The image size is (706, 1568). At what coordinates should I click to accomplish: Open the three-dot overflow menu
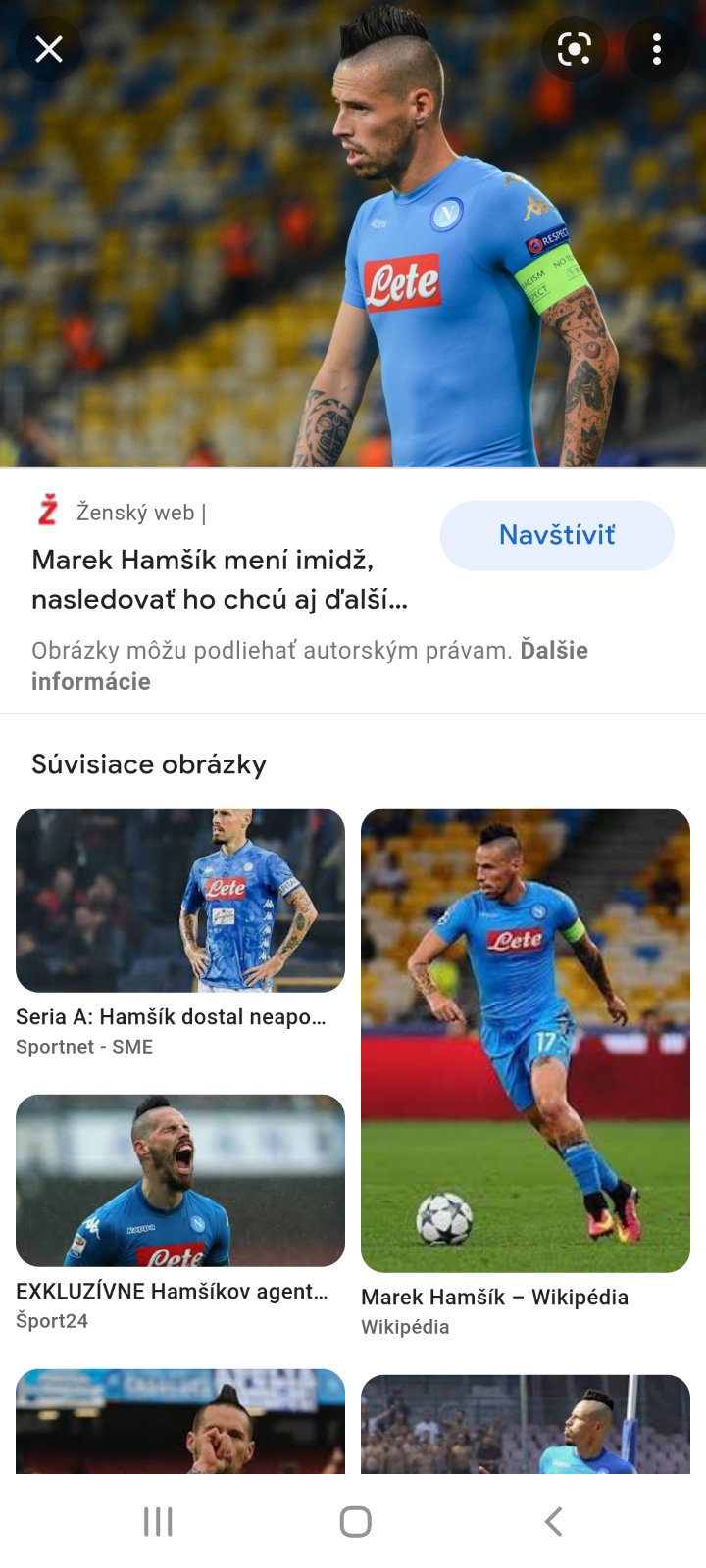(x=656, y=49)
